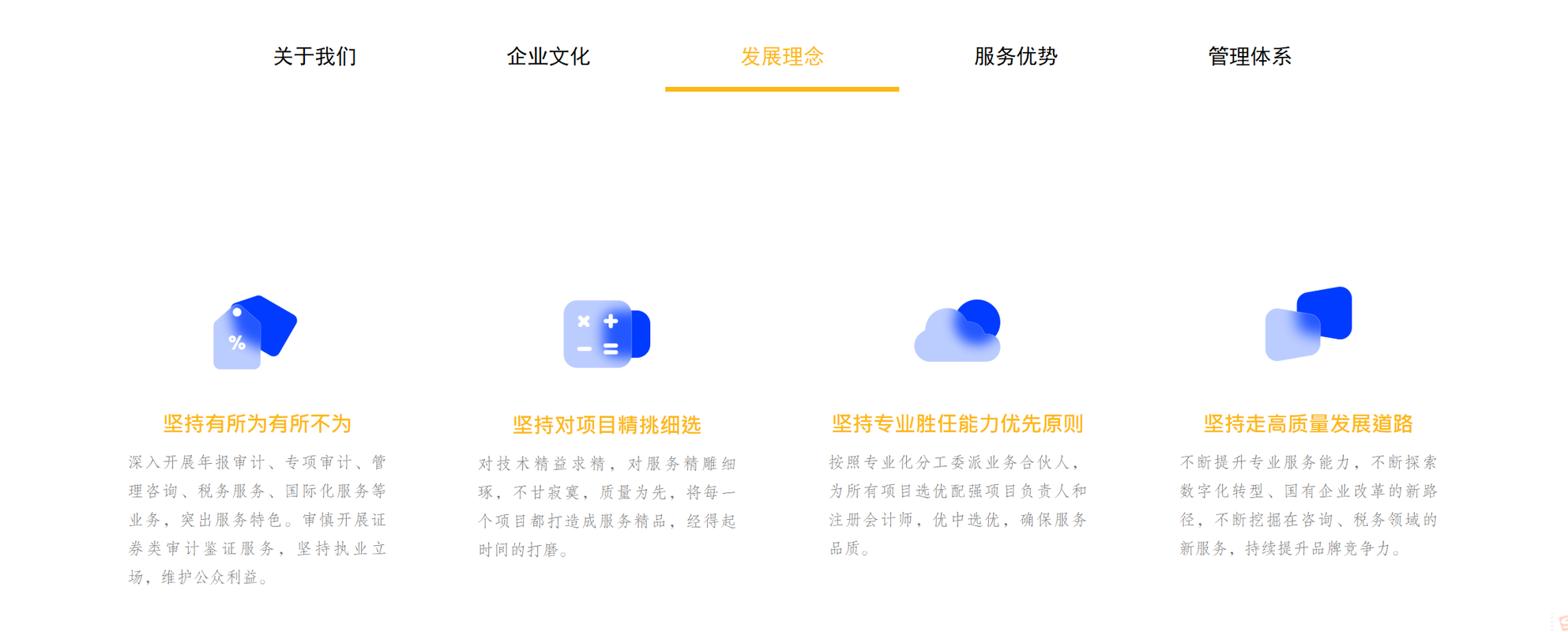Switch to the 关于我们 tab
1568x632 pixels.
(x=314, y=57)
